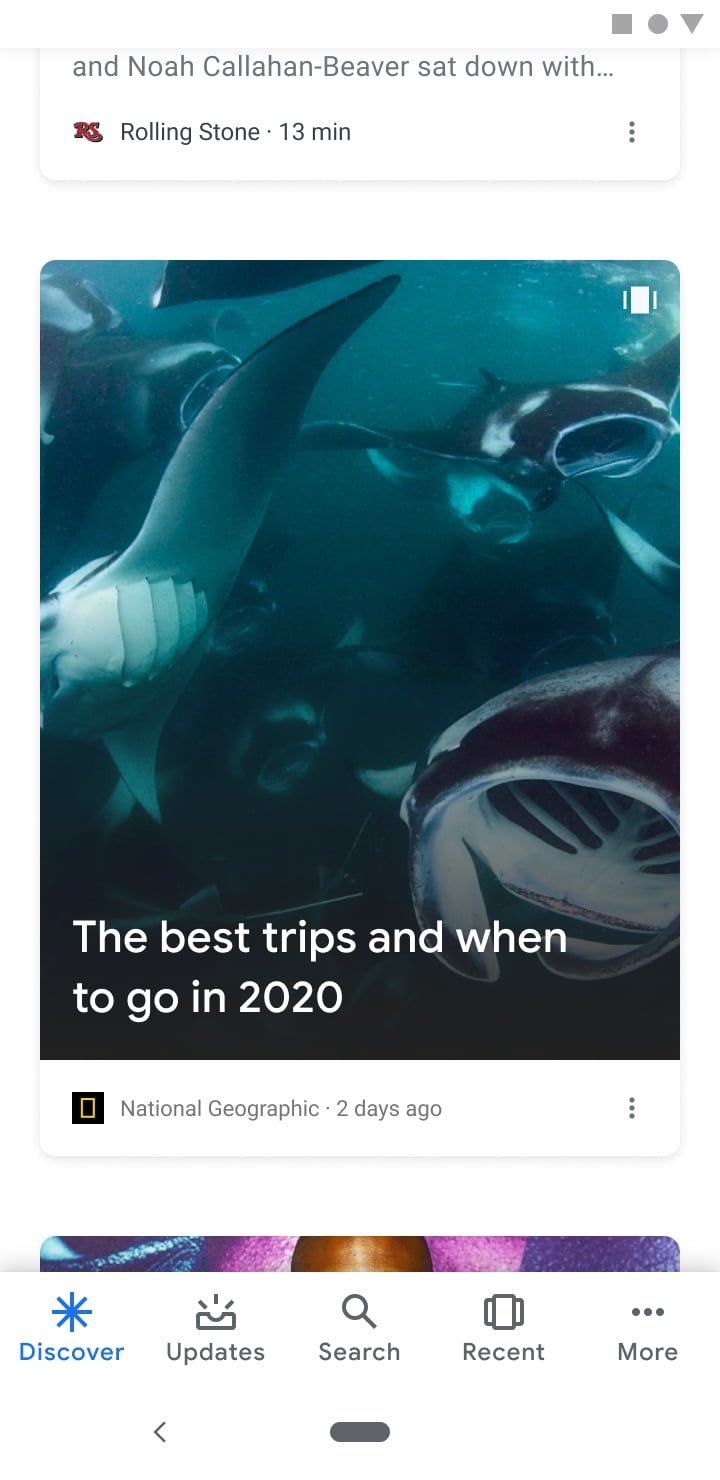This screenshot has height=1480, width=720.
Task: Go to the Updates tab
Action: [216, 1328]
